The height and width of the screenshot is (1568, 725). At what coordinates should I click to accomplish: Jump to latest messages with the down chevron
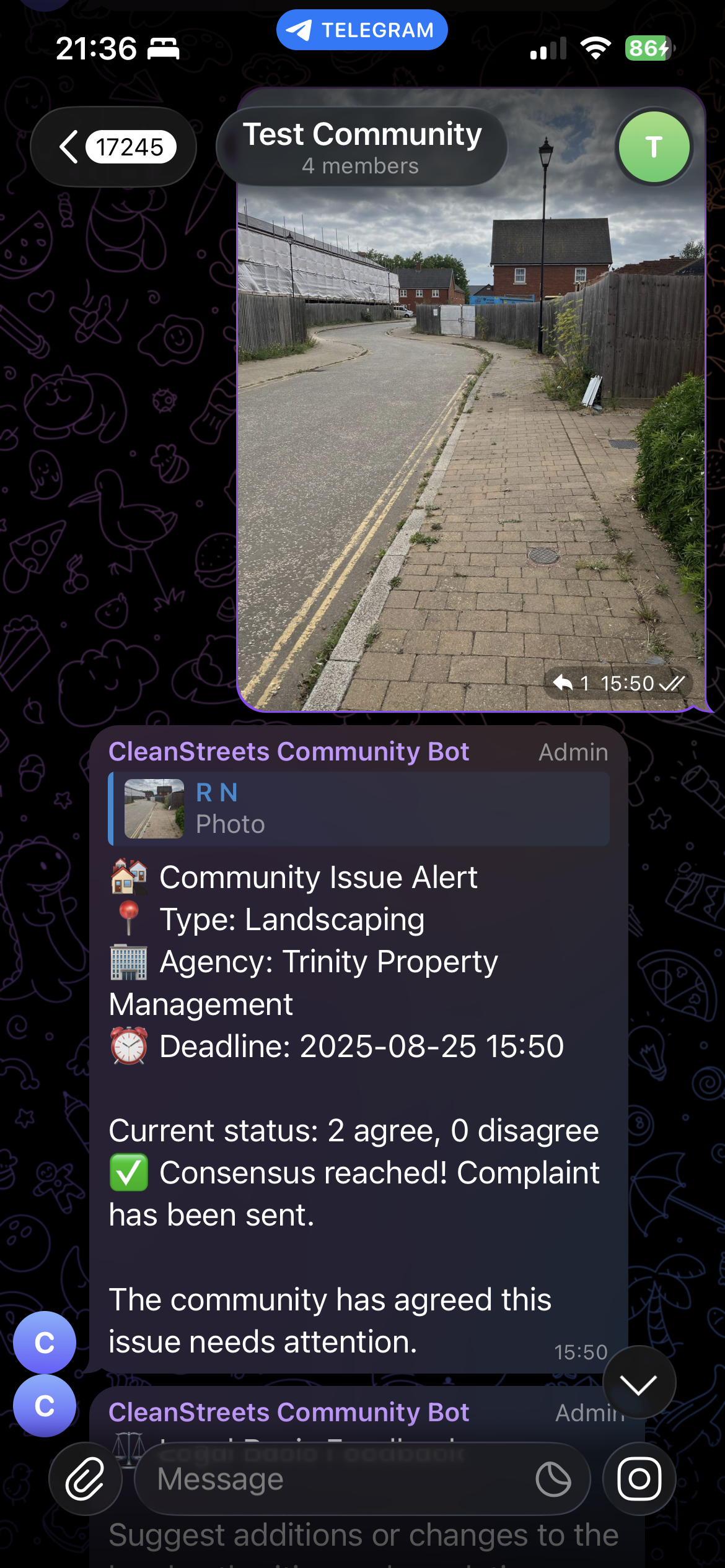click(x=639, y=1382)
